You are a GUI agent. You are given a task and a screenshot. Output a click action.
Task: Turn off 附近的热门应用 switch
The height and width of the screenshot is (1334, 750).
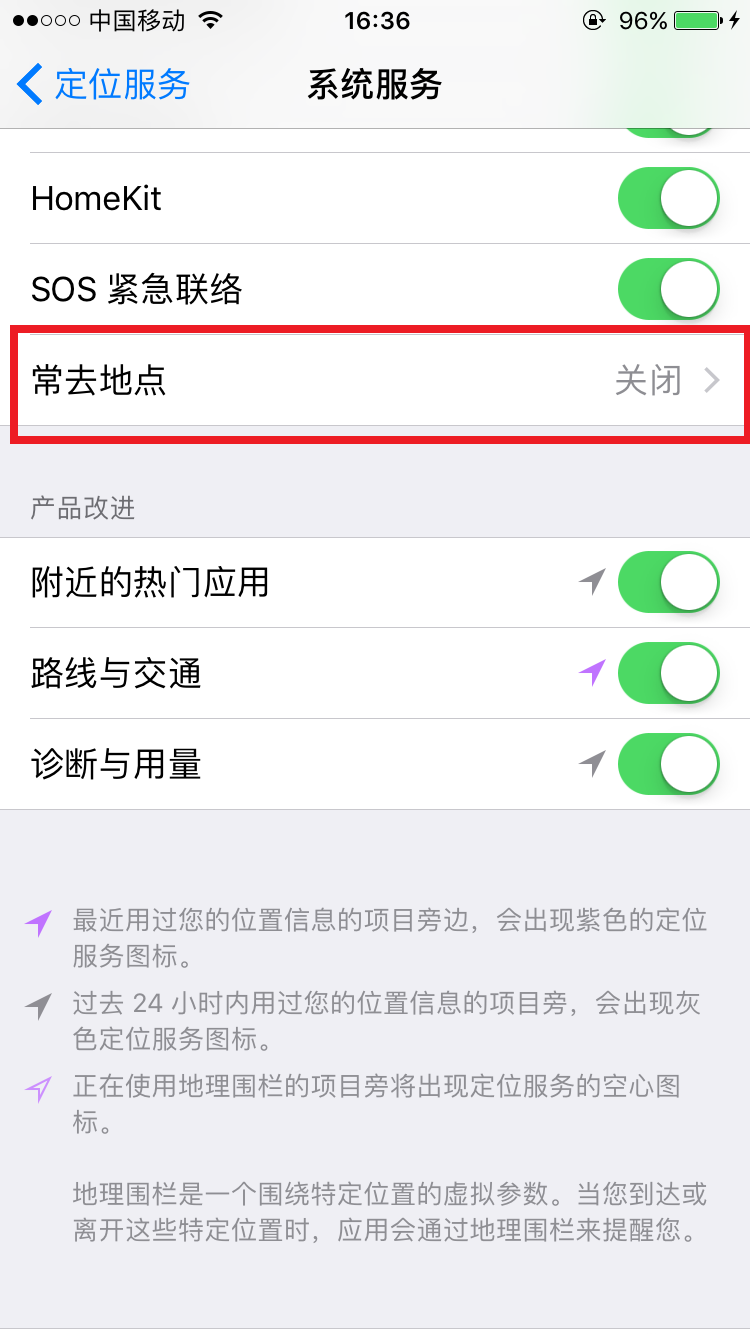pos(668,582)
